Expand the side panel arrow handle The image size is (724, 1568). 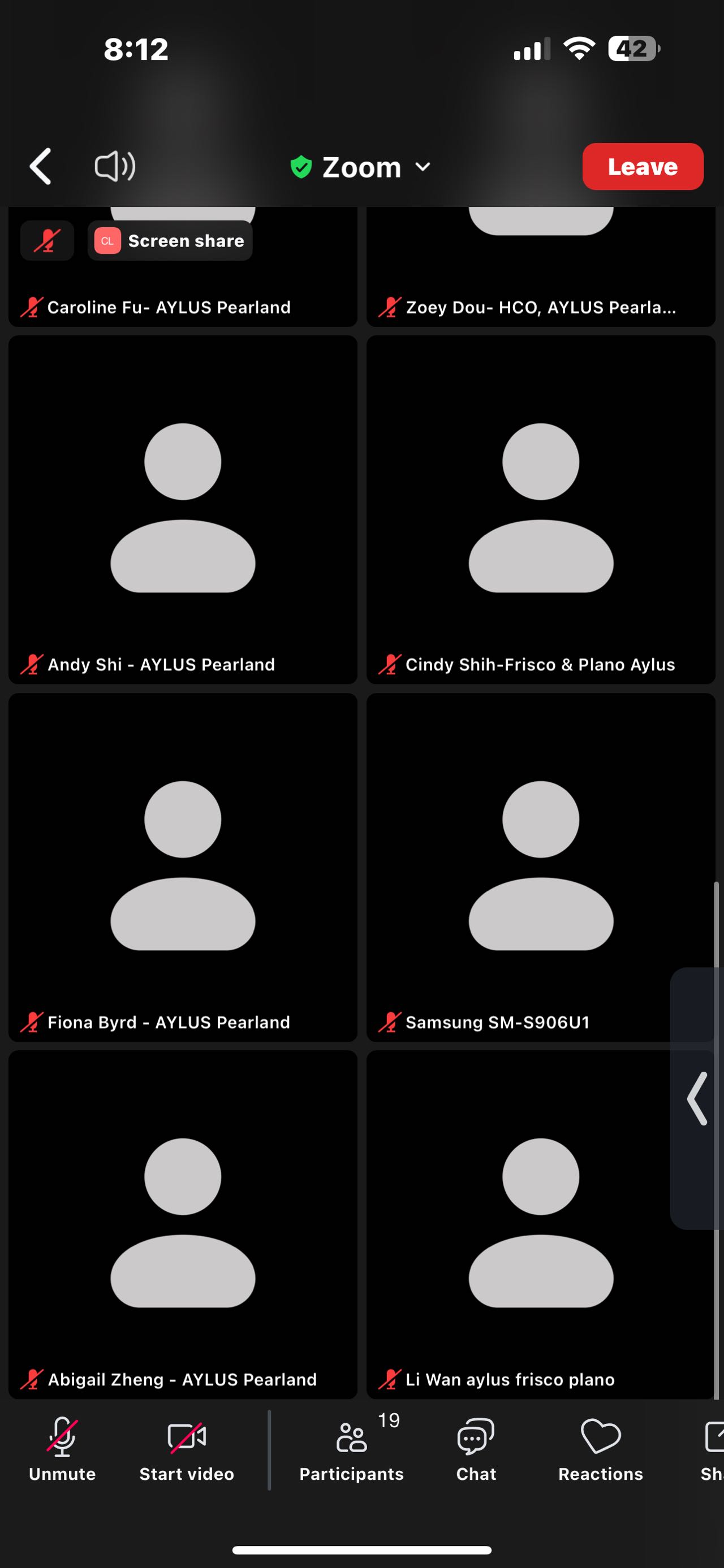coord(697,1099)
